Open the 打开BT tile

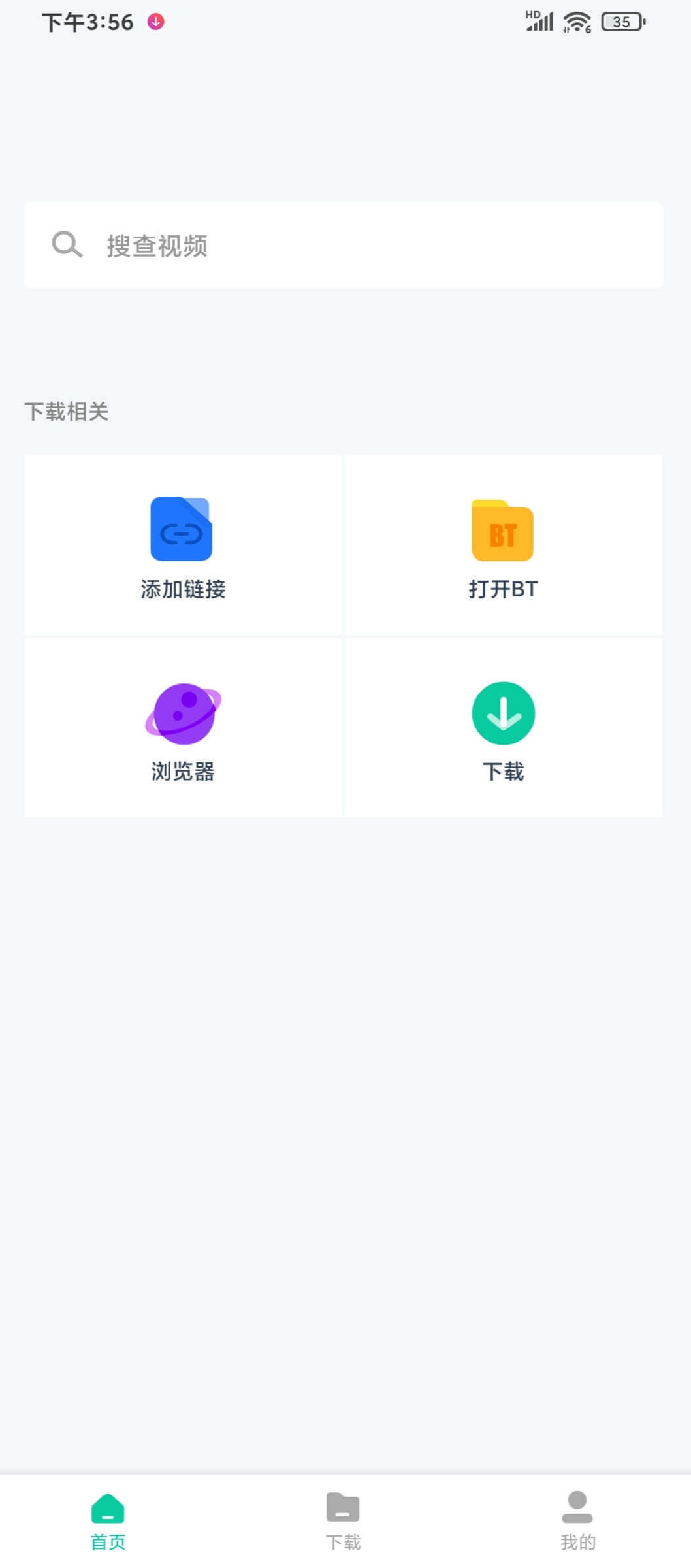pos(503,545)
